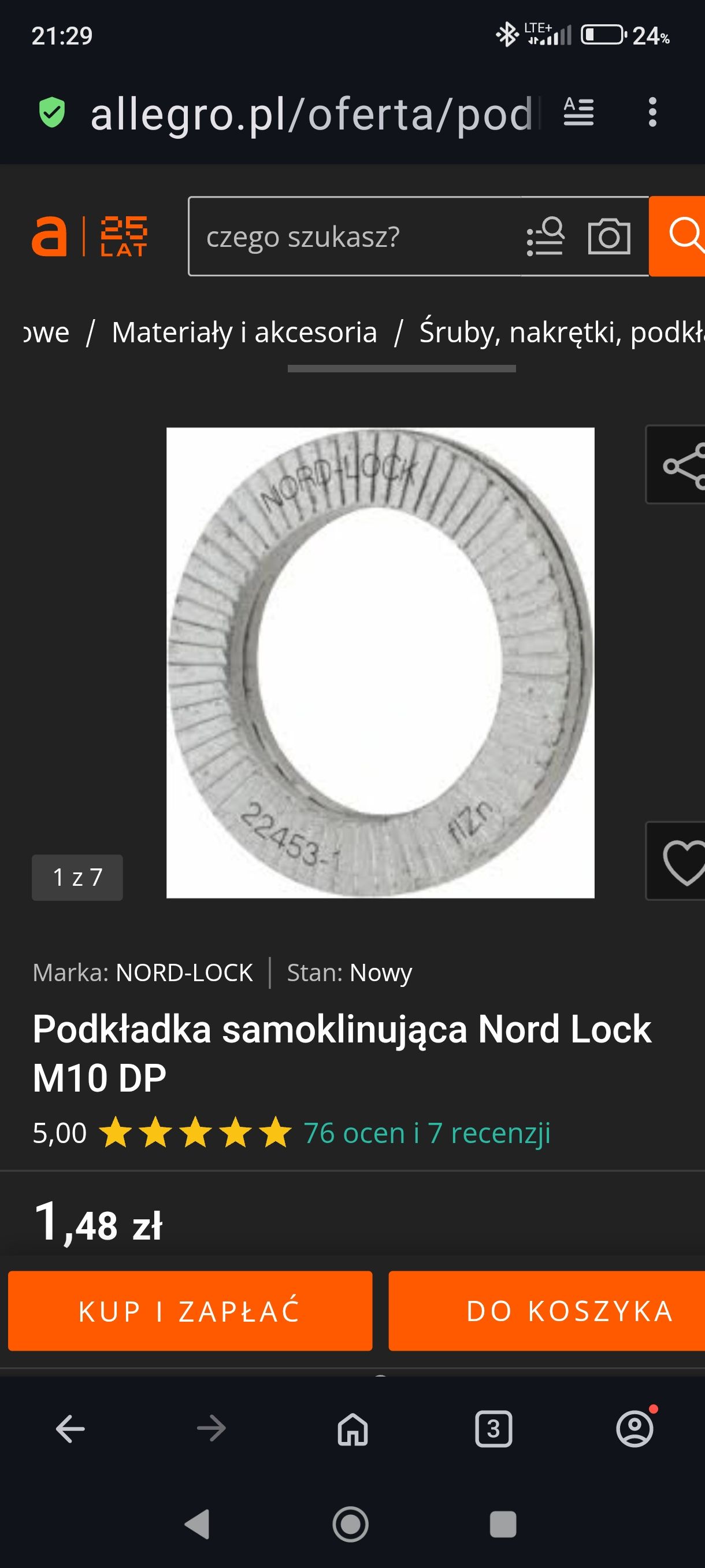Open reader mode from the address bar

click(578, 113)
